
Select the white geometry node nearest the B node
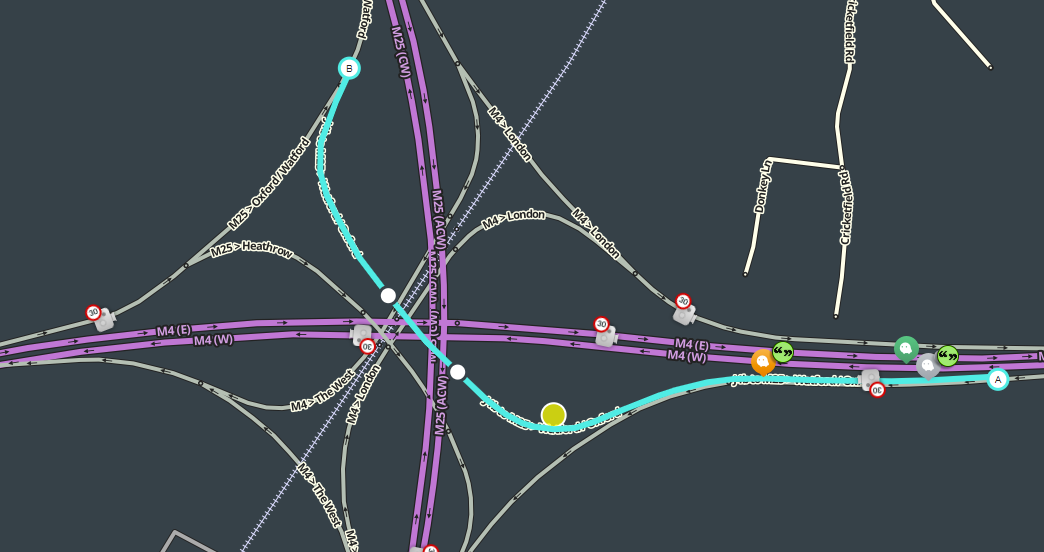tap(388, 295)
